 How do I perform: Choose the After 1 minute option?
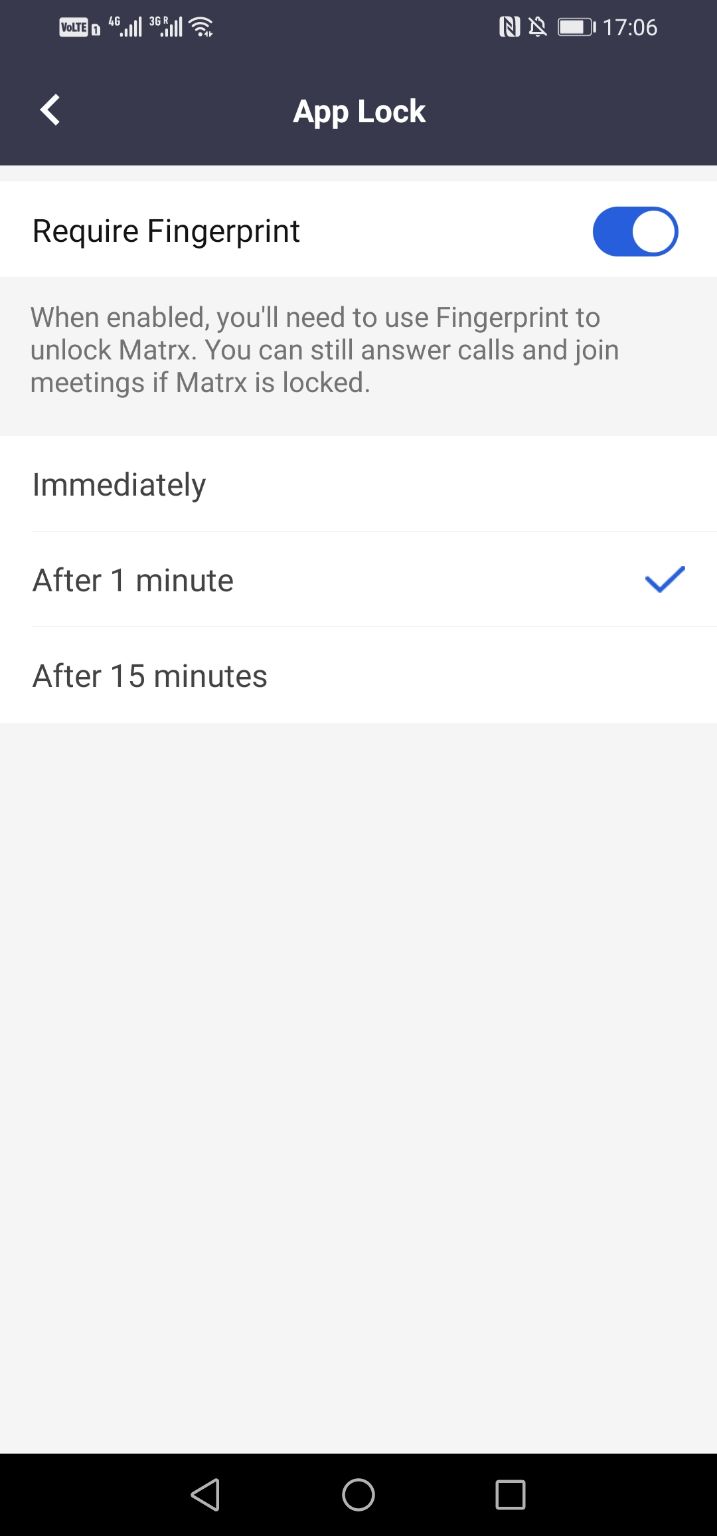point(358,580)
